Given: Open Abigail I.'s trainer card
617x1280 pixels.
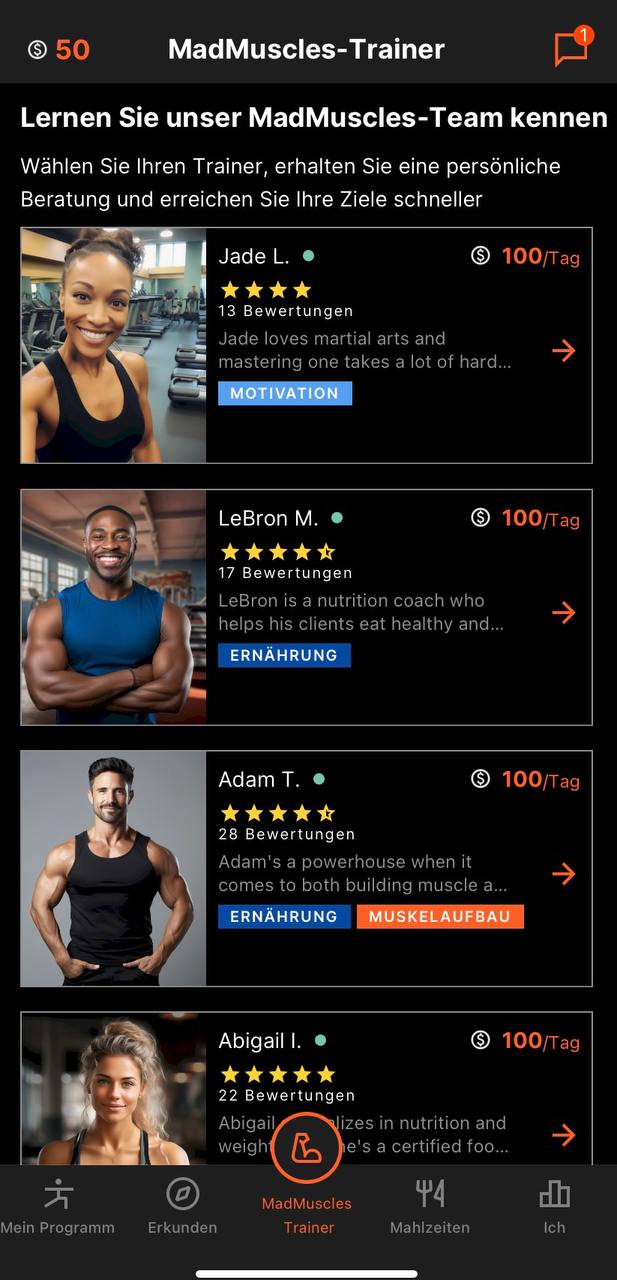Looking at the screenshot, I should pyautogui.click(x=306, y=1088).
